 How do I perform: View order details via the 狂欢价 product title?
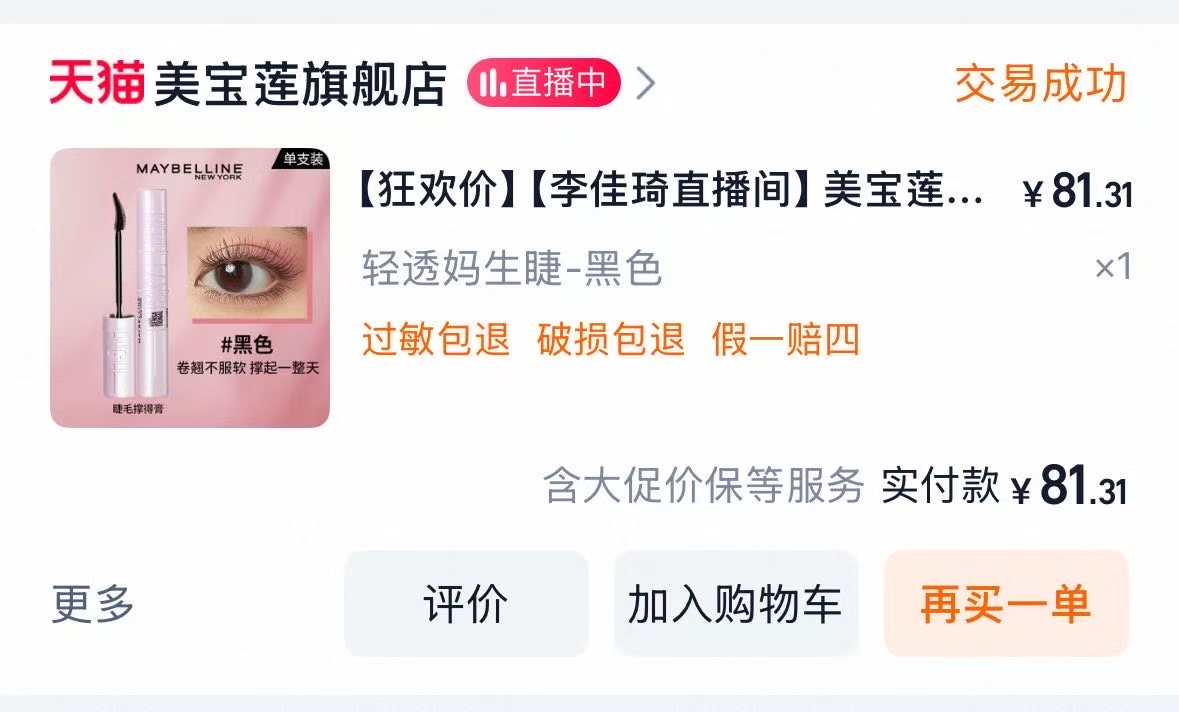pos(670,191)
